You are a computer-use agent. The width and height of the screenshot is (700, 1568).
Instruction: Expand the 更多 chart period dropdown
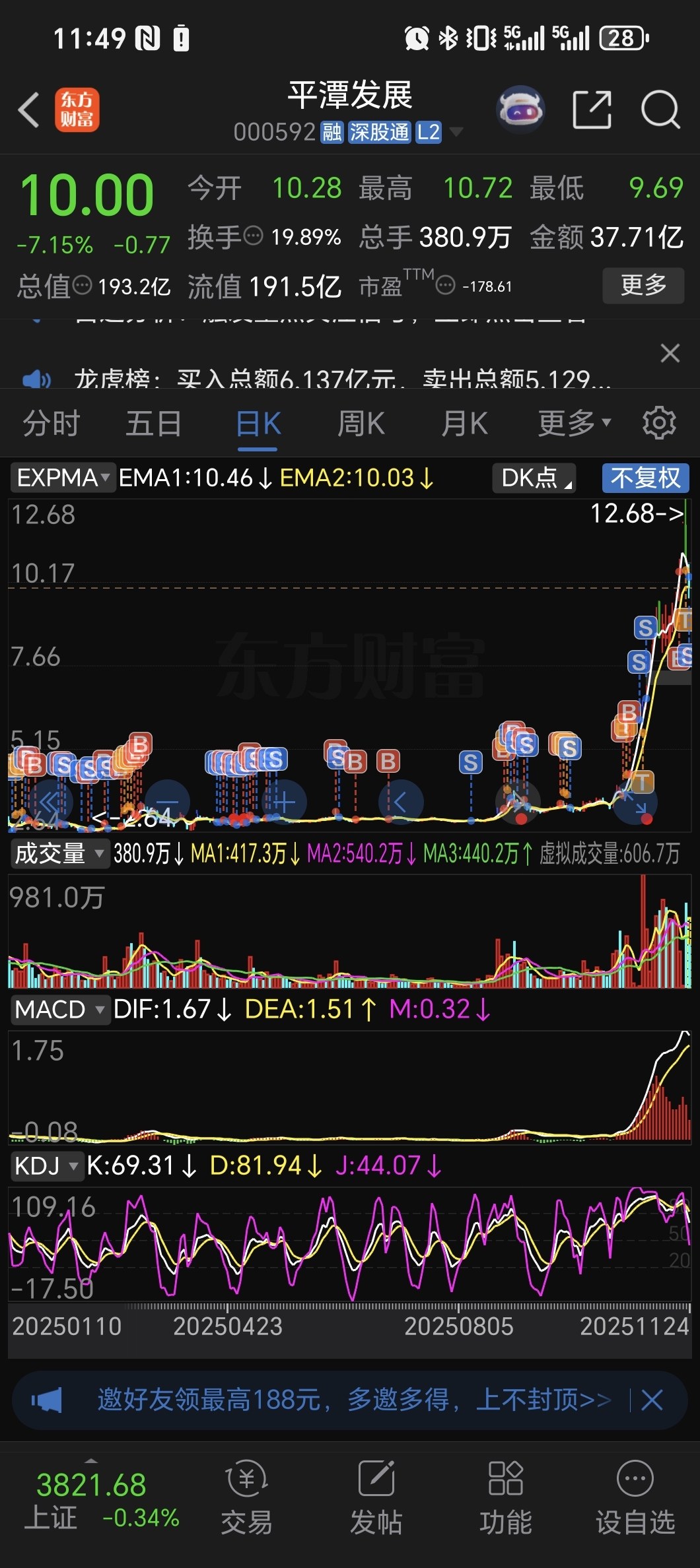tap(573, 423)
